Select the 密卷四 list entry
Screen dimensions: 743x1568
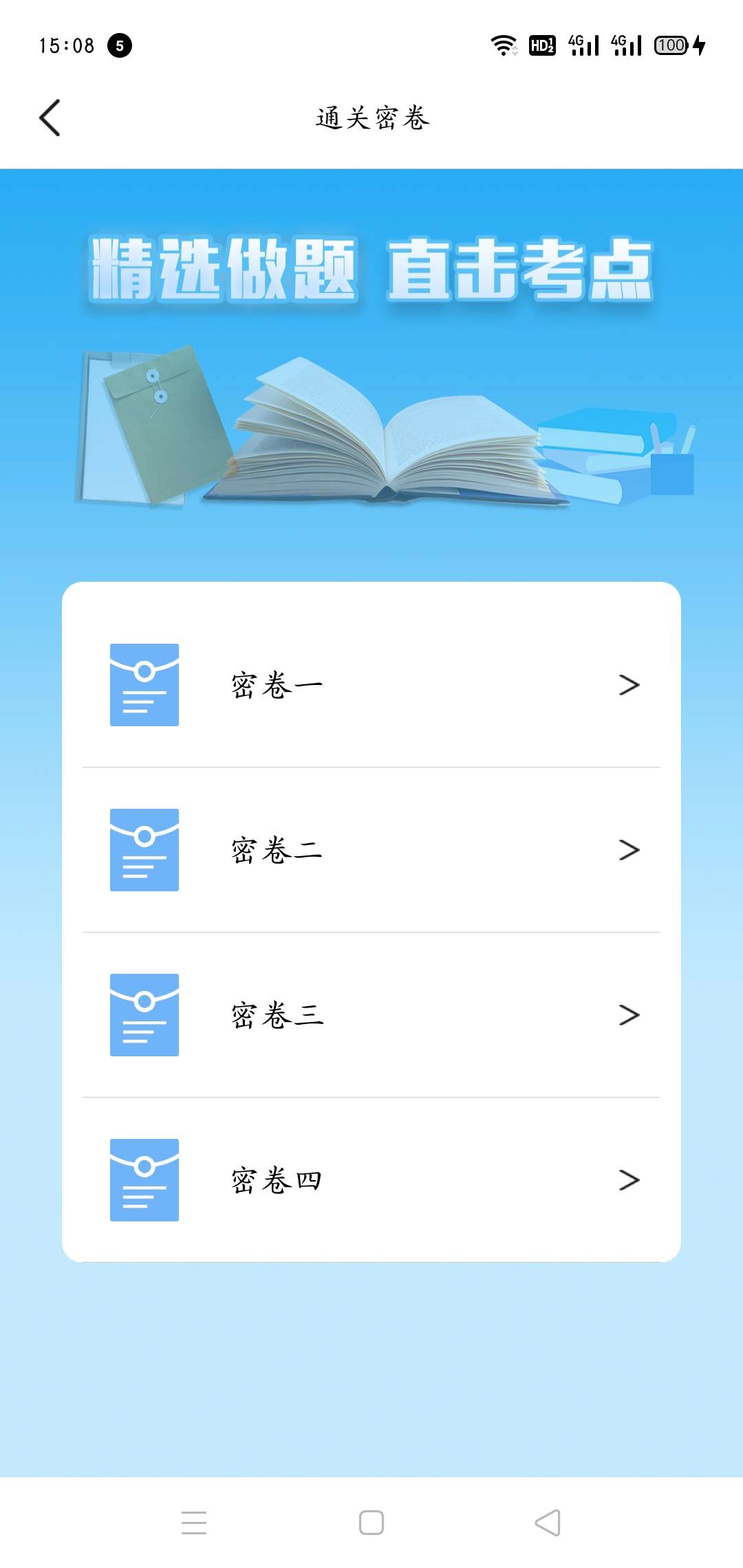pos(371,1180)
